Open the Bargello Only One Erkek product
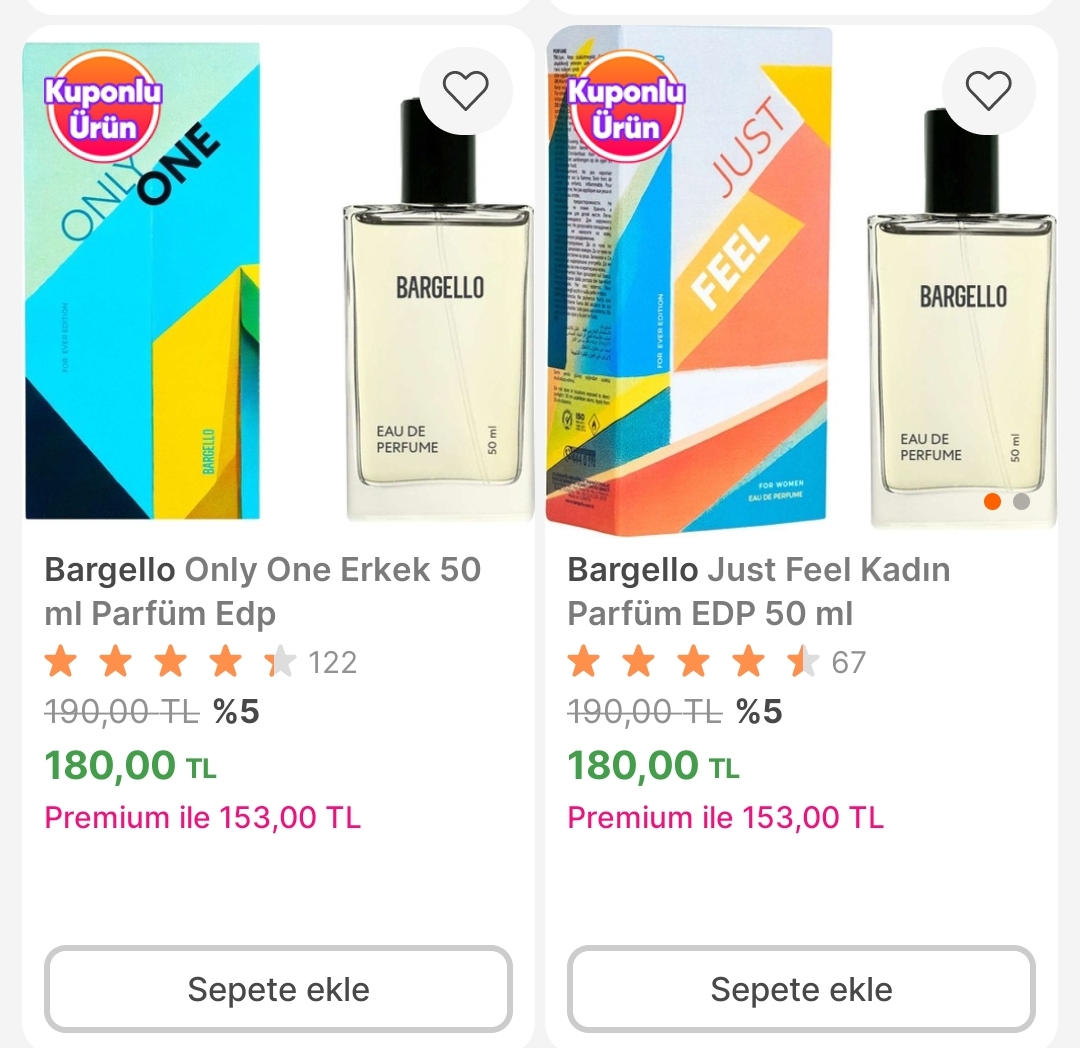Viewport: 1080px width, 1048px height. [262, 591]
